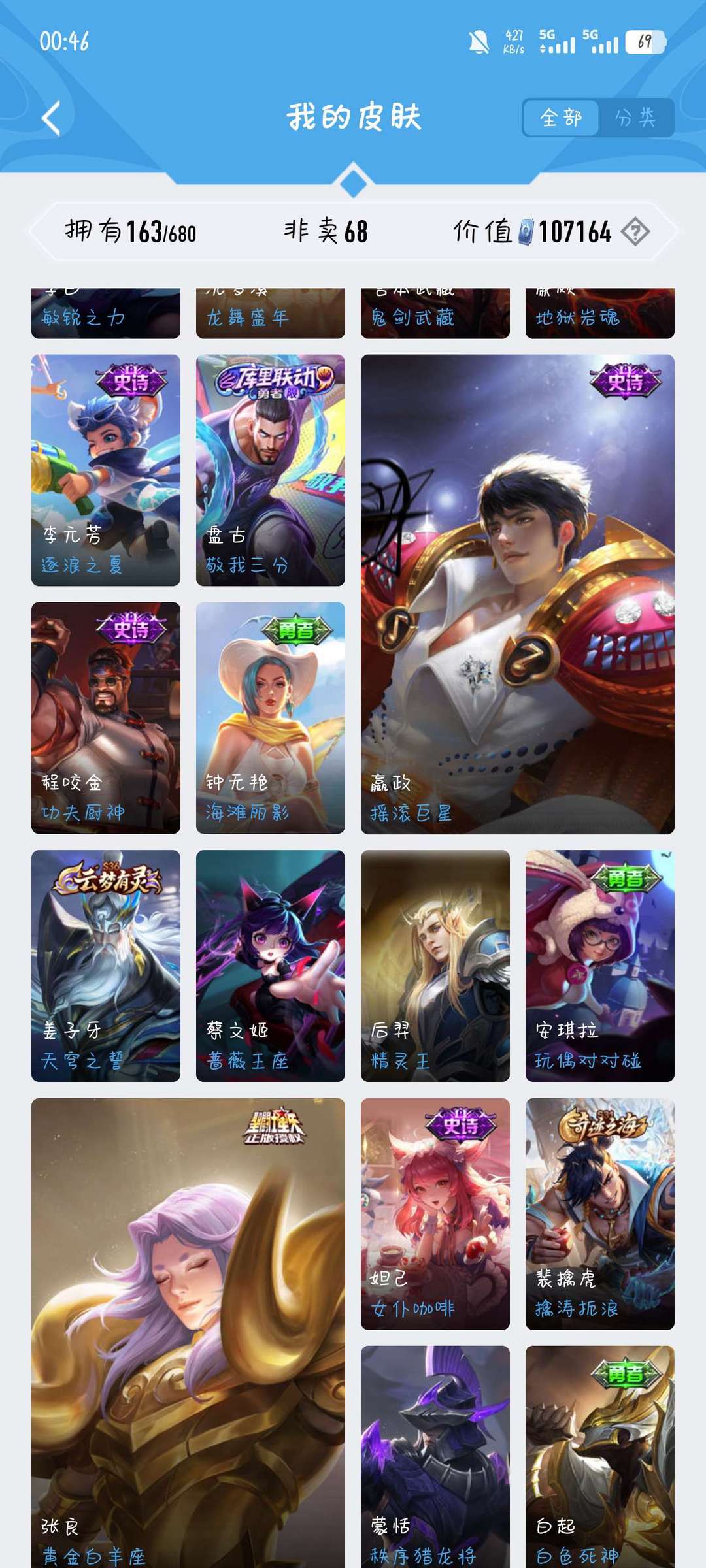Open the 安琪拉 玩偶对对碰 skin
706x1568 pixels.
[x=600, y=966]
